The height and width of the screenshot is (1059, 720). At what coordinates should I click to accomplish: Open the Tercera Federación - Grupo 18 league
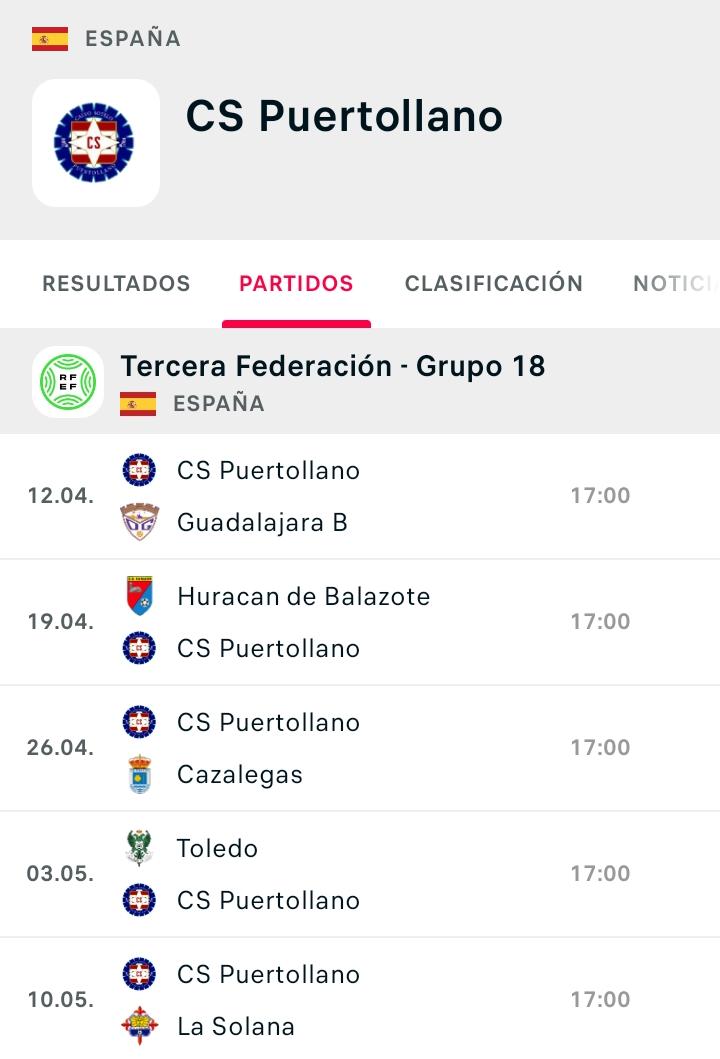[x=332, y=366]
